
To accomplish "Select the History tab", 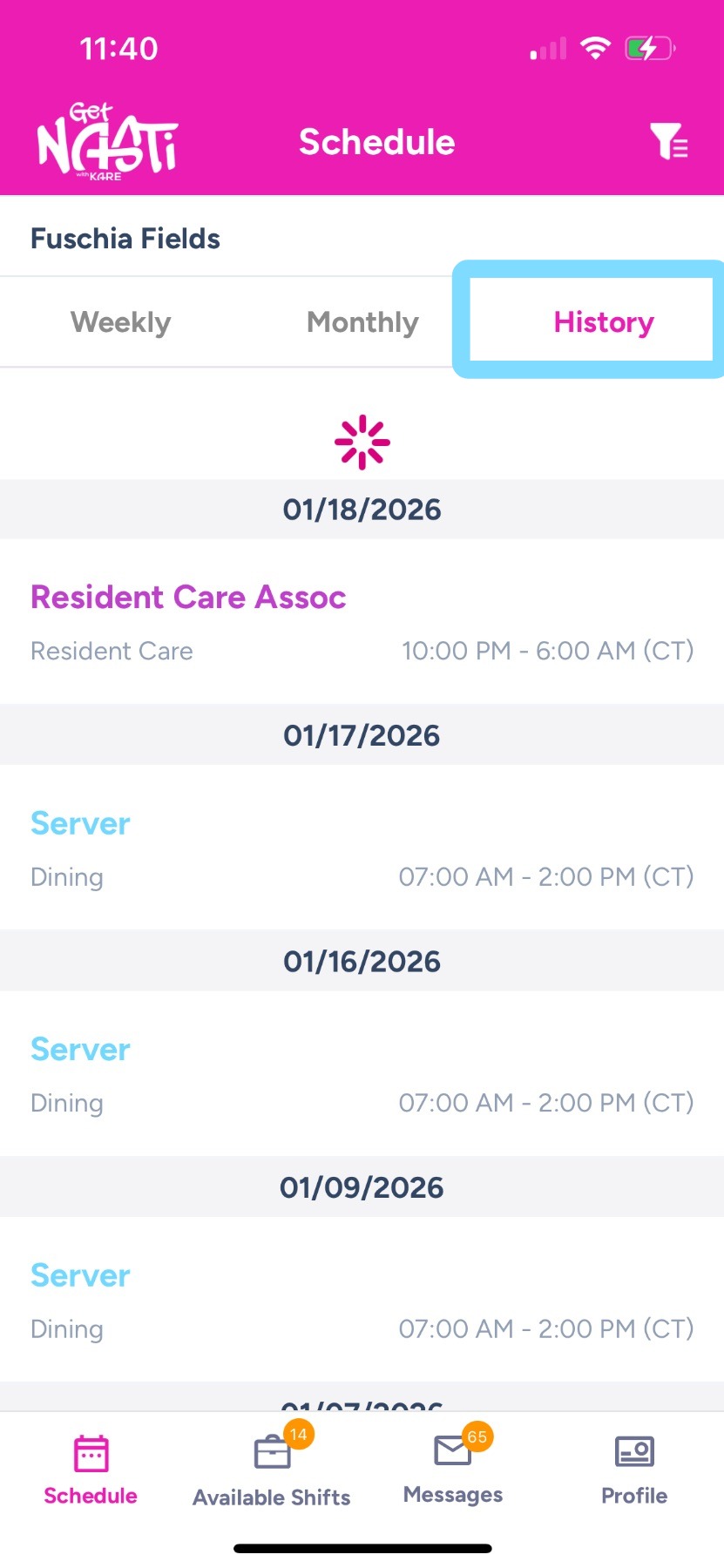I will 603,322.
